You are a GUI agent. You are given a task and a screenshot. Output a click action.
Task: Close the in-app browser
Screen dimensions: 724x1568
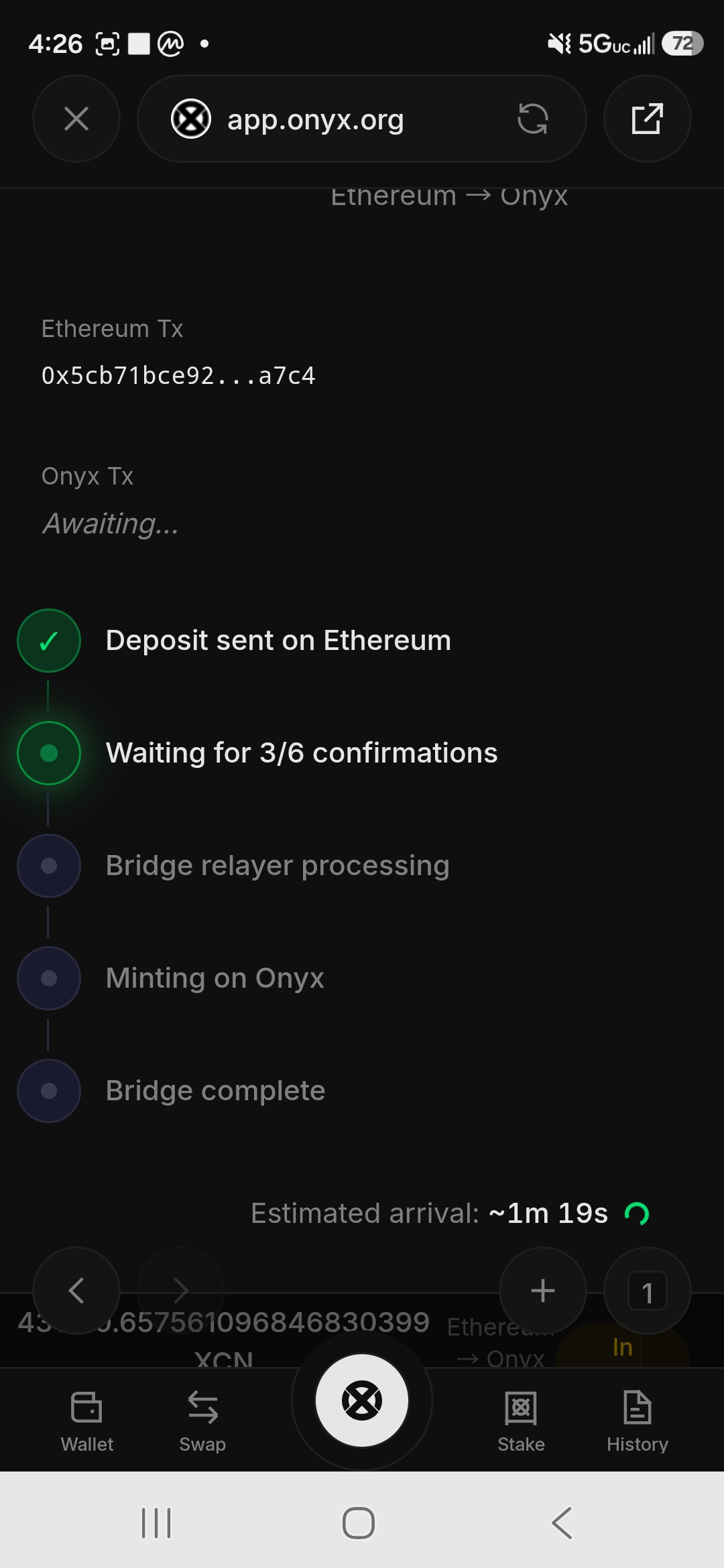click(x=76, y=119)
